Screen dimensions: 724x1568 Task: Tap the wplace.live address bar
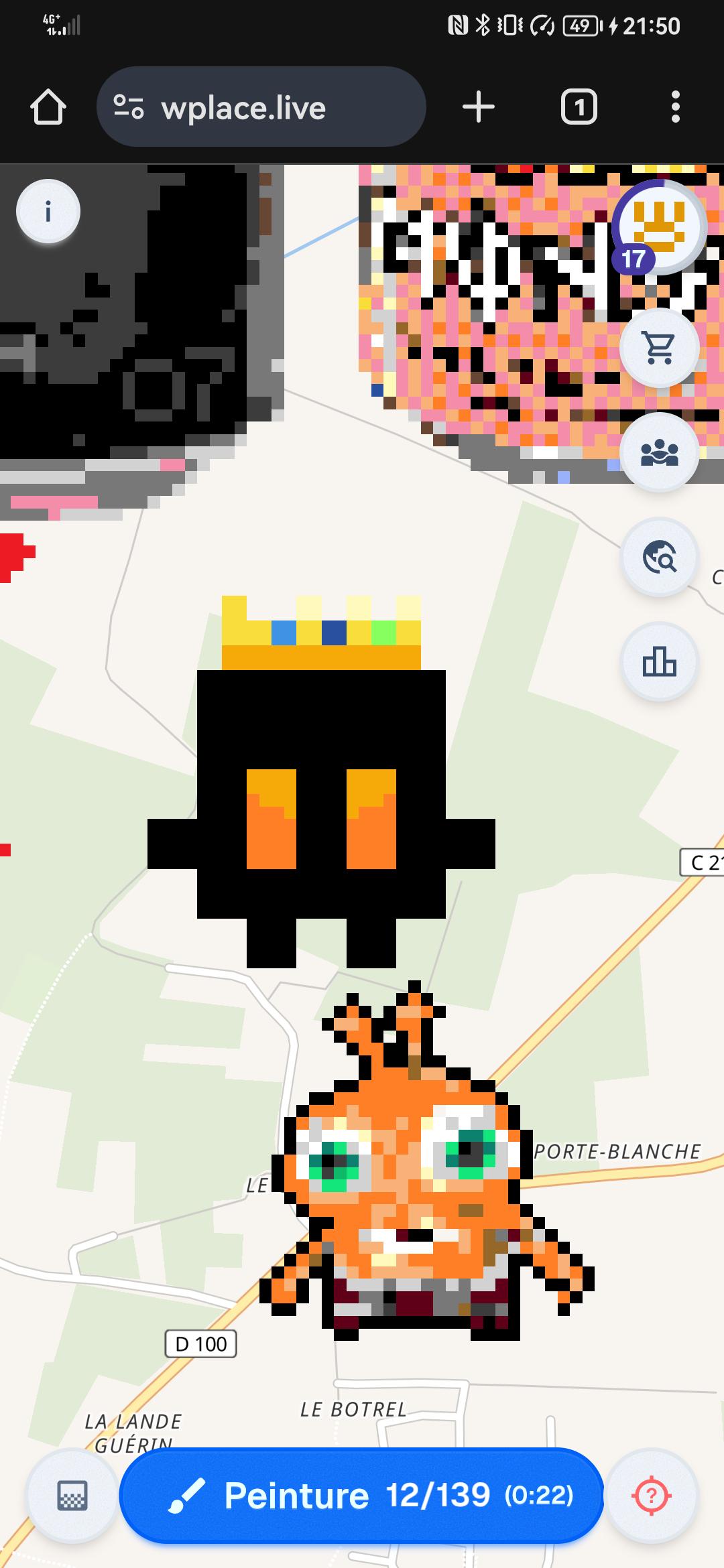[261, 107]
